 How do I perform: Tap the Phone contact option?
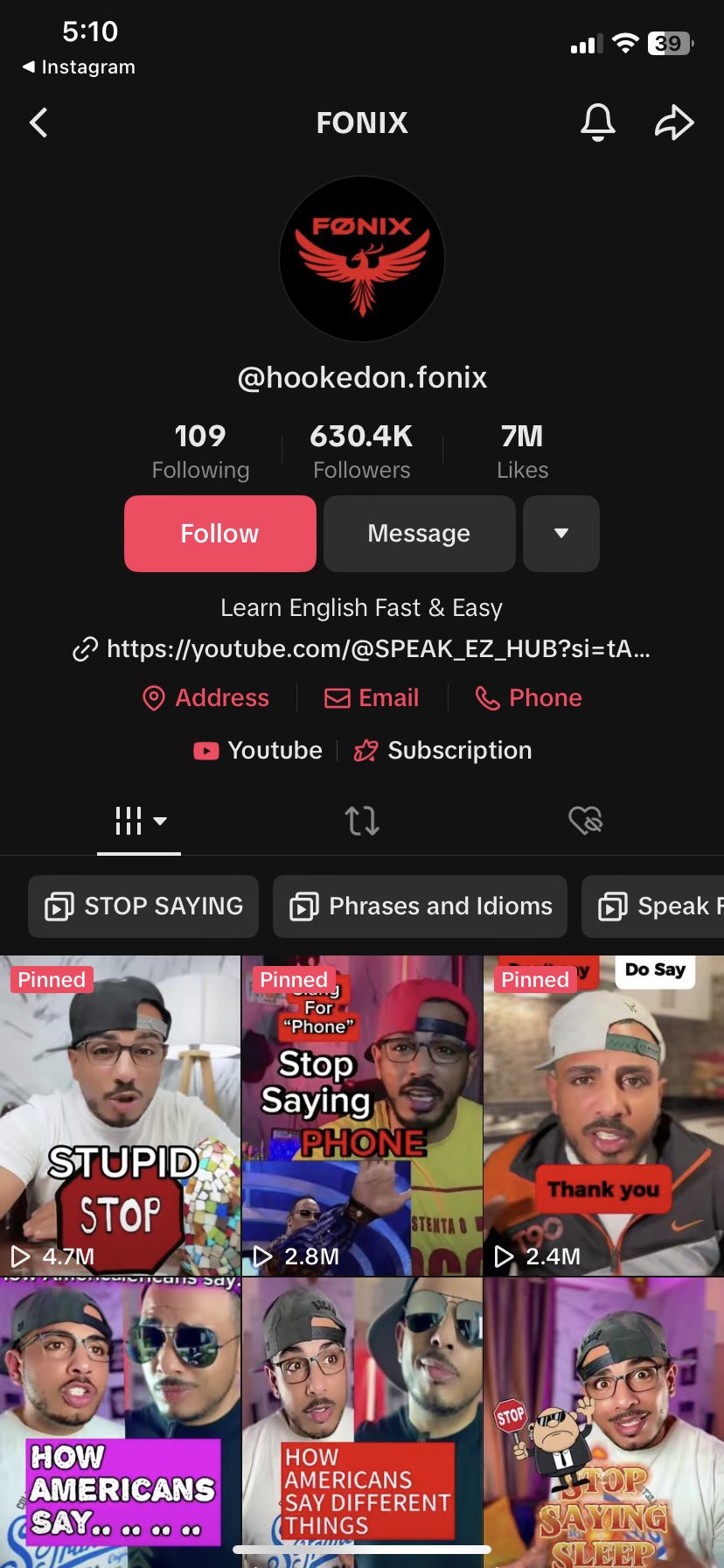[529, 698]
